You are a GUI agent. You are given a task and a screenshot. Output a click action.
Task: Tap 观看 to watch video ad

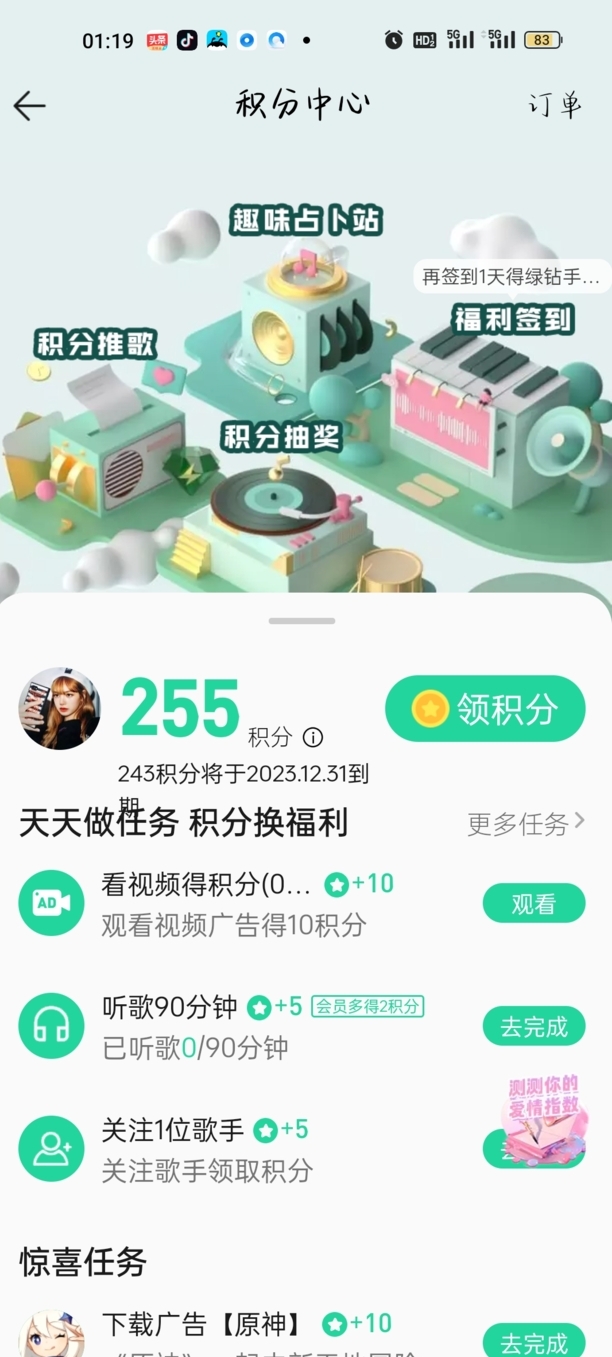click(x=533, y=904)
